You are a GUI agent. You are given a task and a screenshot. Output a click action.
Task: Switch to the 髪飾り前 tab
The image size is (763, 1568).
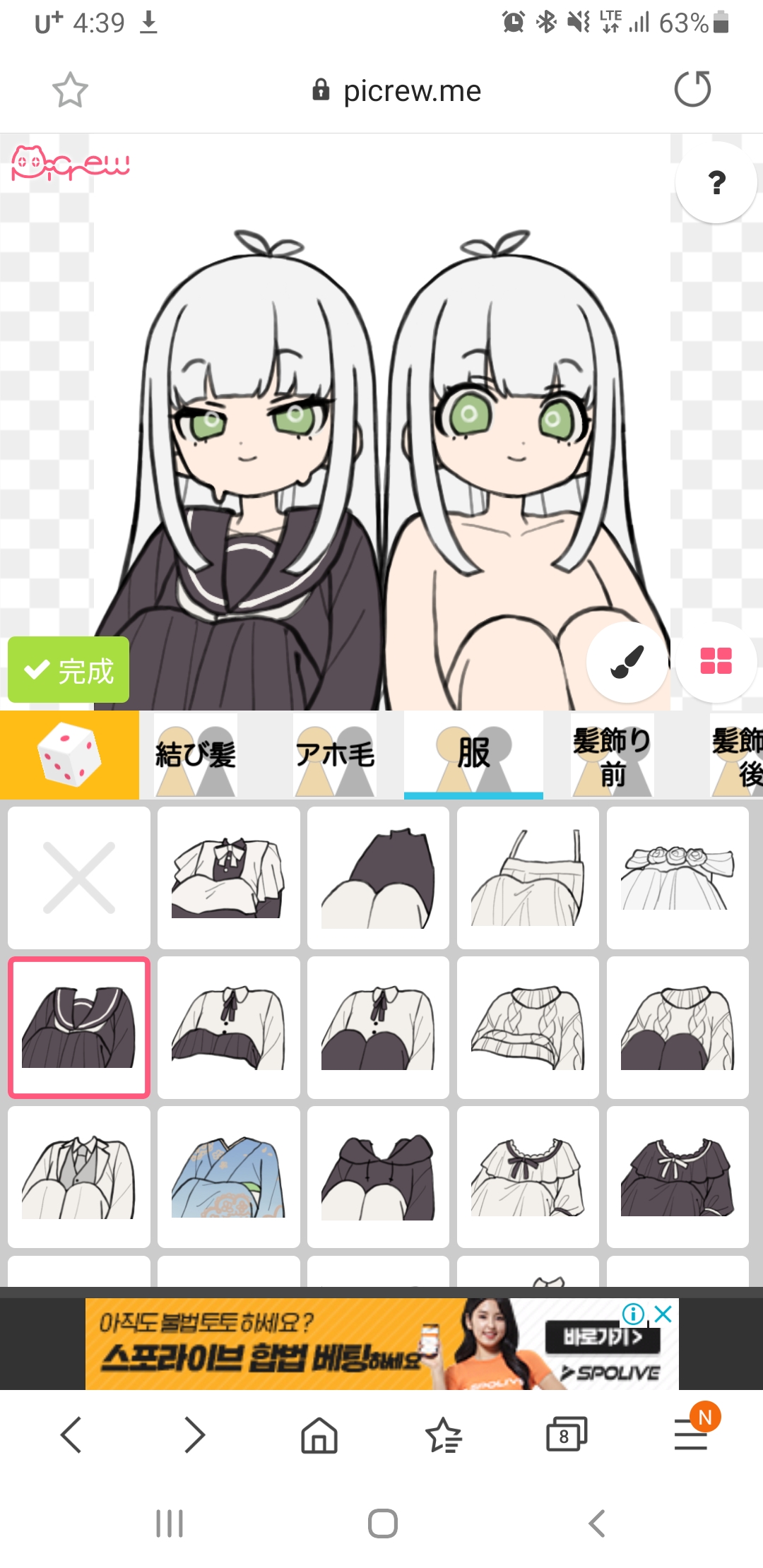pyautogui.click(x=613, y=755)
